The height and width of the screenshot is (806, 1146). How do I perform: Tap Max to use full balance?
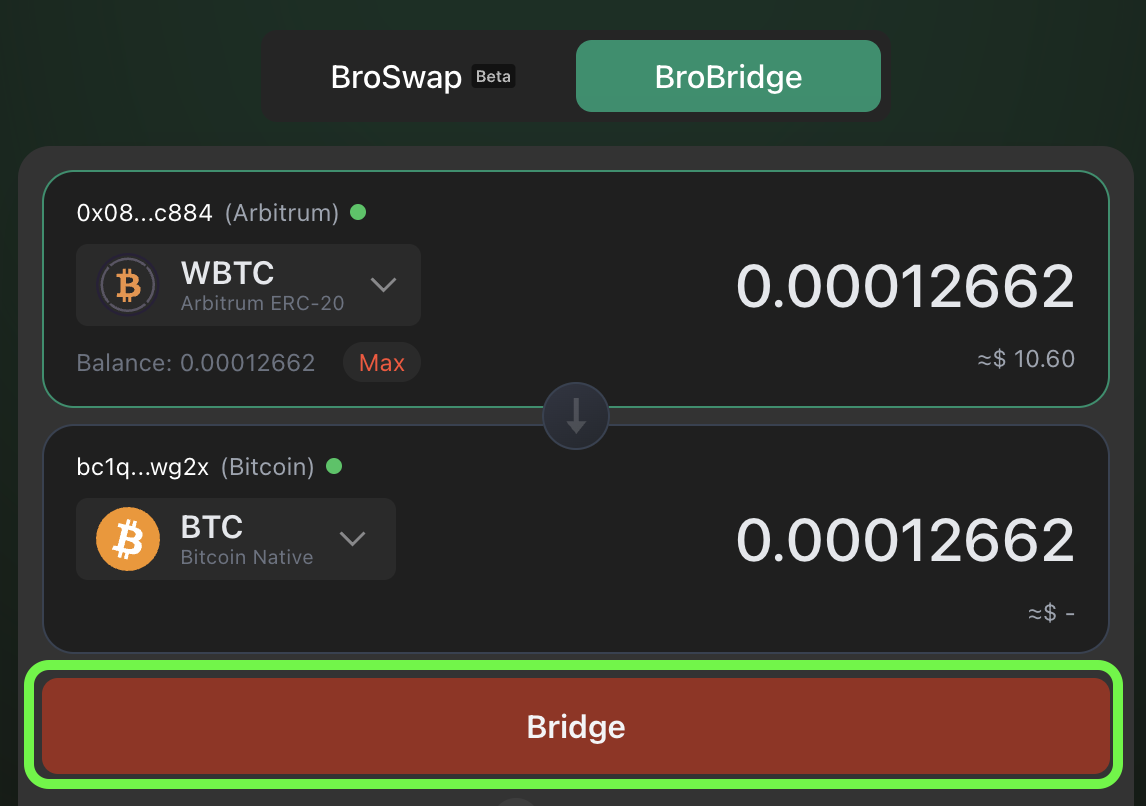381,363
